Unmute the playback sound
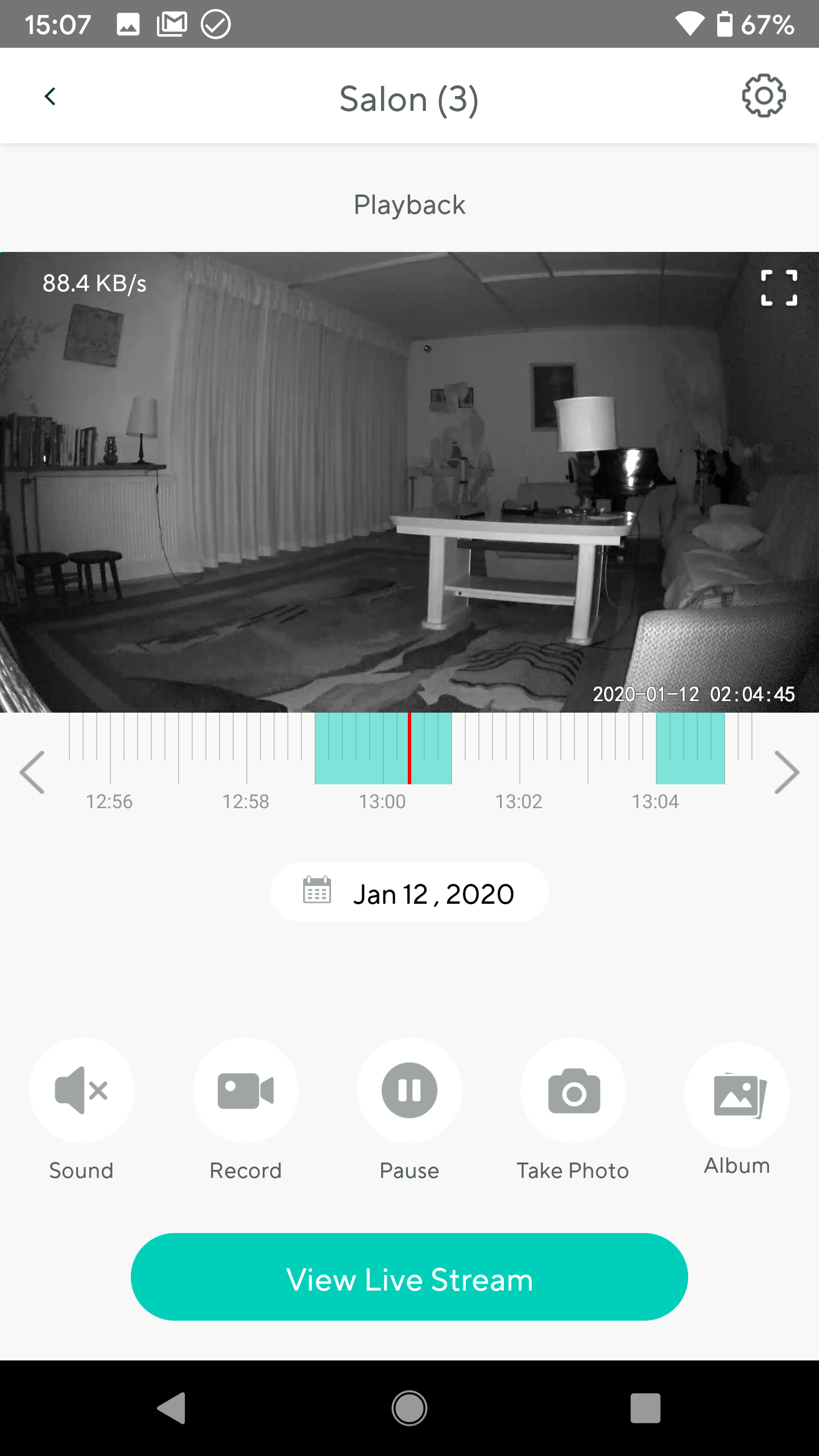This screenshot has height=1456, width=819. coord(82,1090)
